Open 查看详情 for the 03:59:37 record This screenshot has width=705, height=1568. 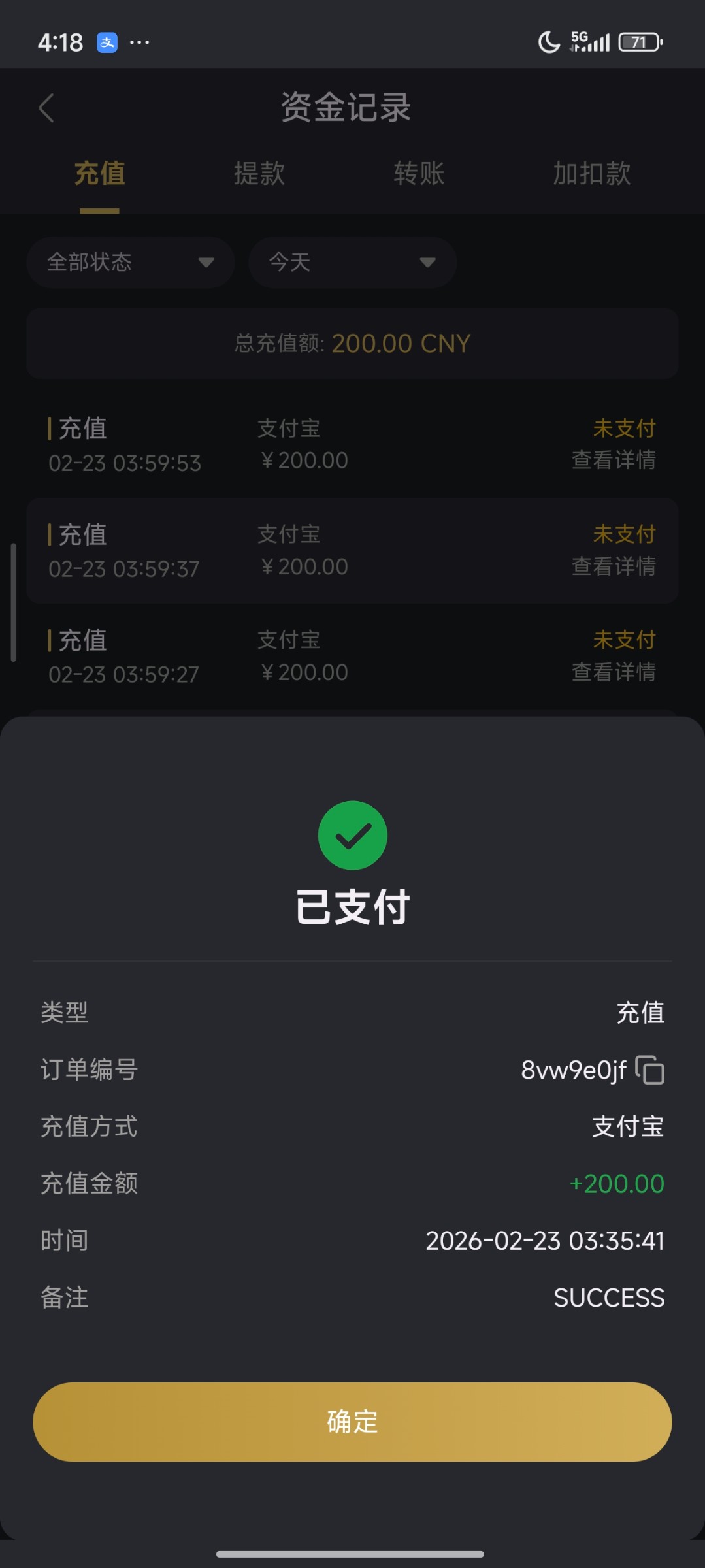[614, 568]
